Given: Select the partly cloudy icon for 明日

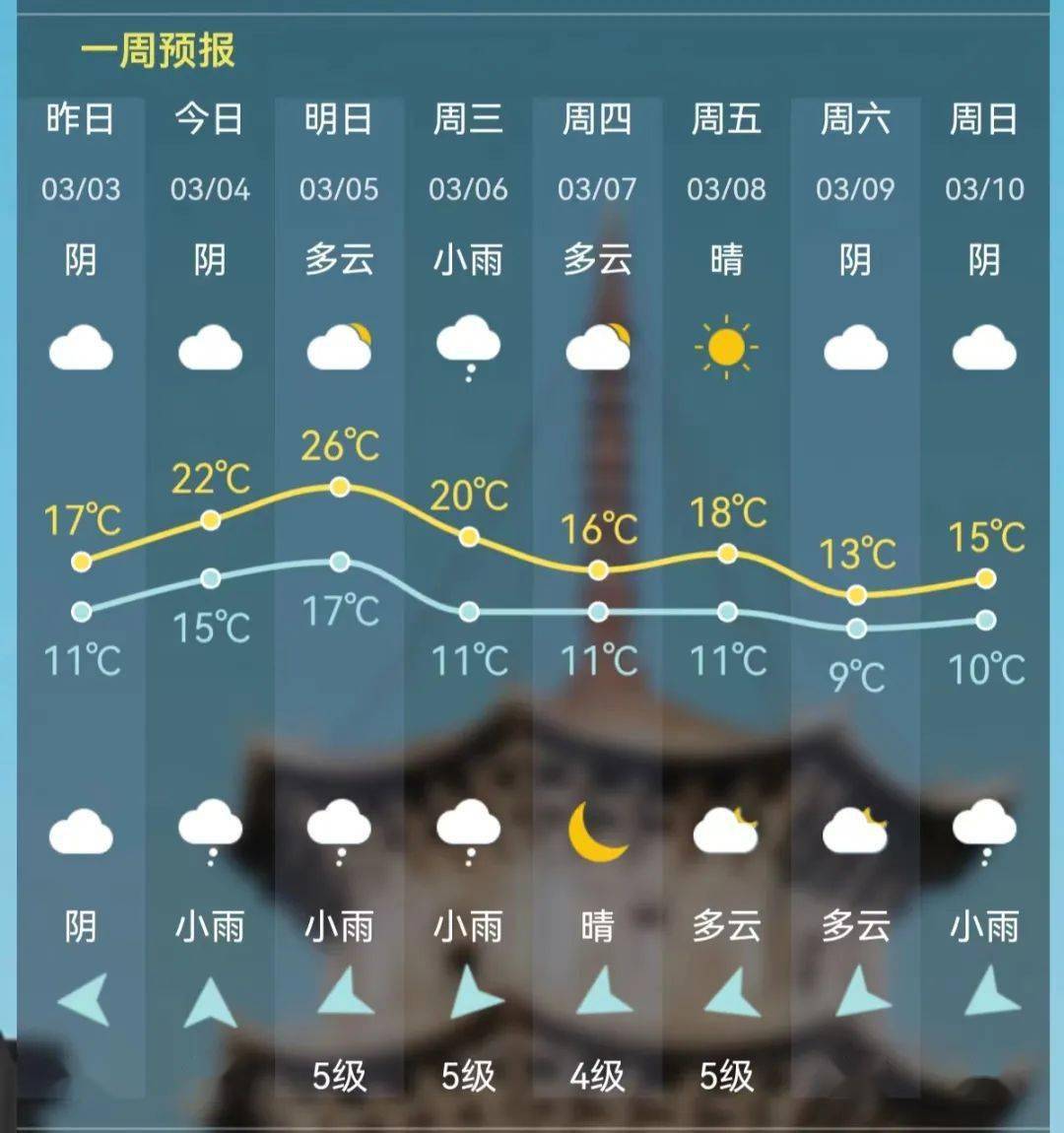Looking at the screenshot, I should [339, 345].
